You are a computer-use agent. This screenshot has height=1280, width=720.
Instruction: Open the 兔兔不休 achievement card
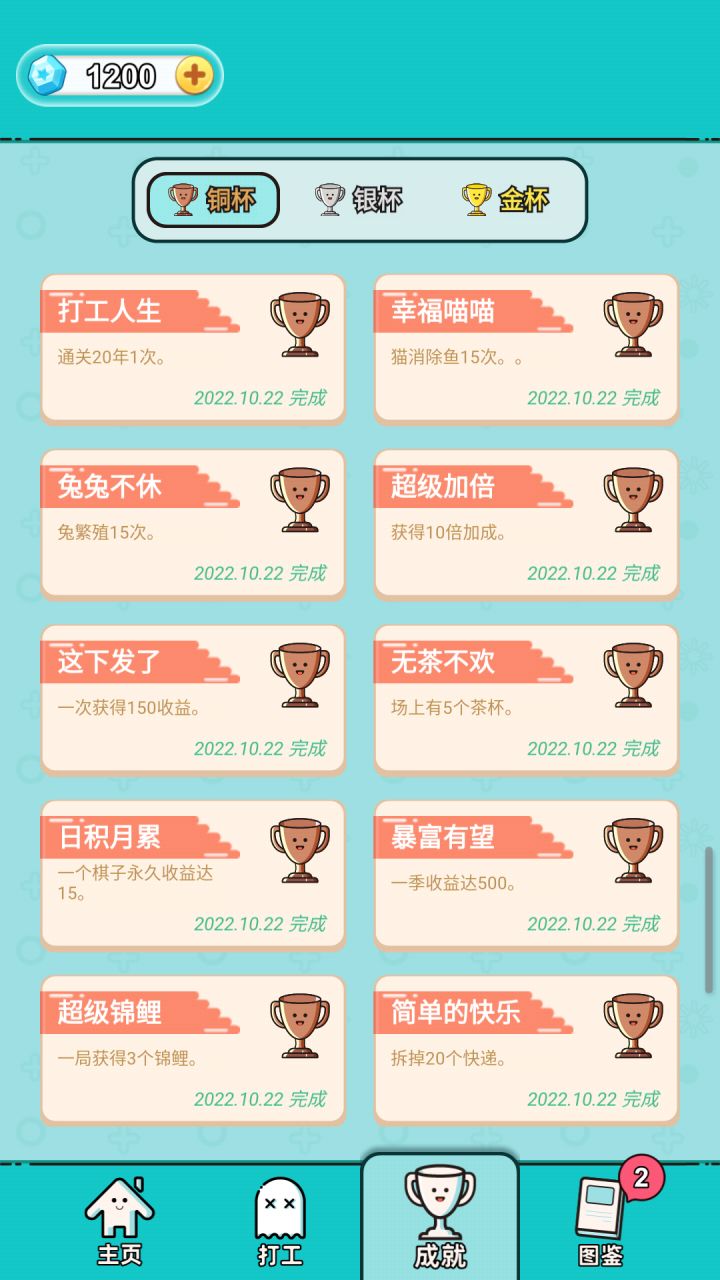(193, 524)
